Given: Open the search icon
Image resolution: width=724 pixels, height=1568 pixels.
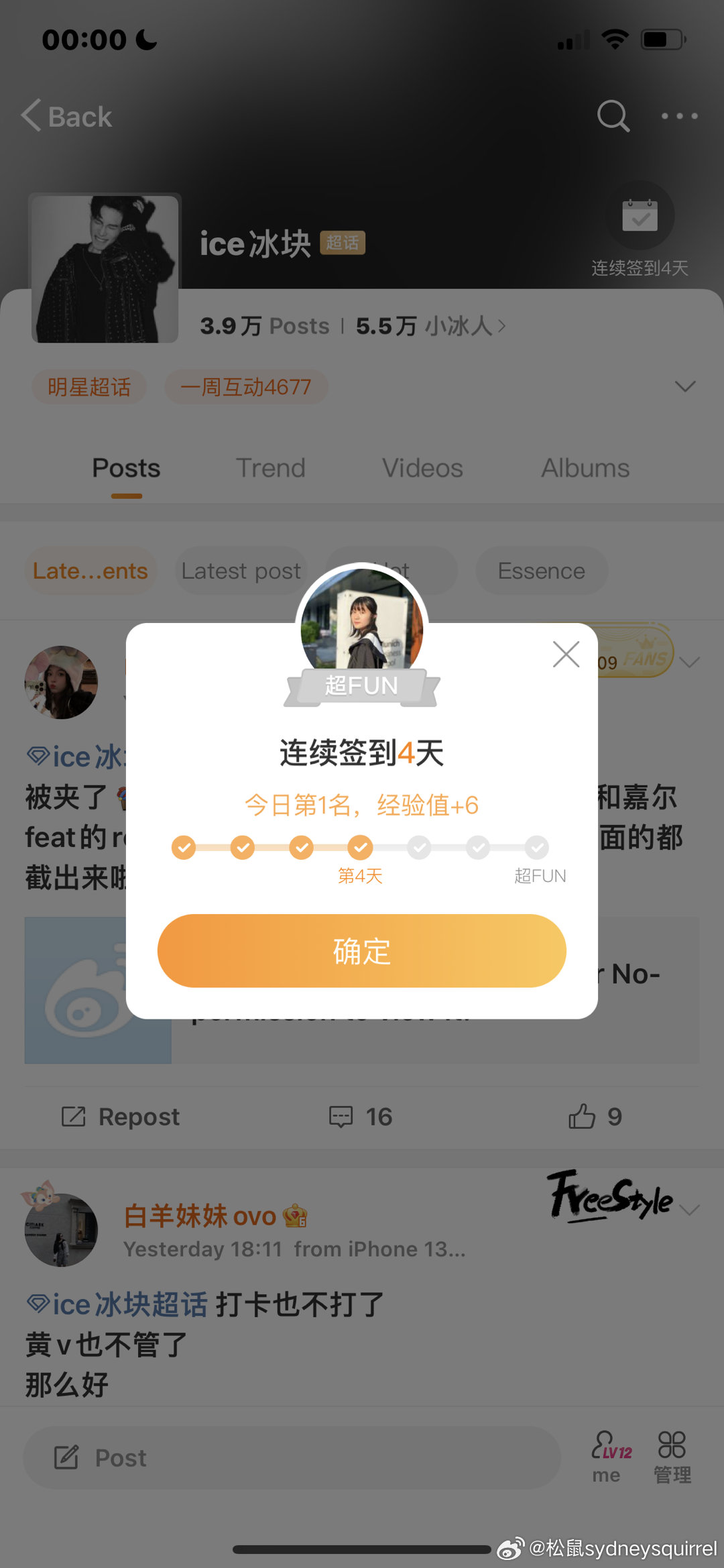Looking at the screenshot, I should [613, 116].
